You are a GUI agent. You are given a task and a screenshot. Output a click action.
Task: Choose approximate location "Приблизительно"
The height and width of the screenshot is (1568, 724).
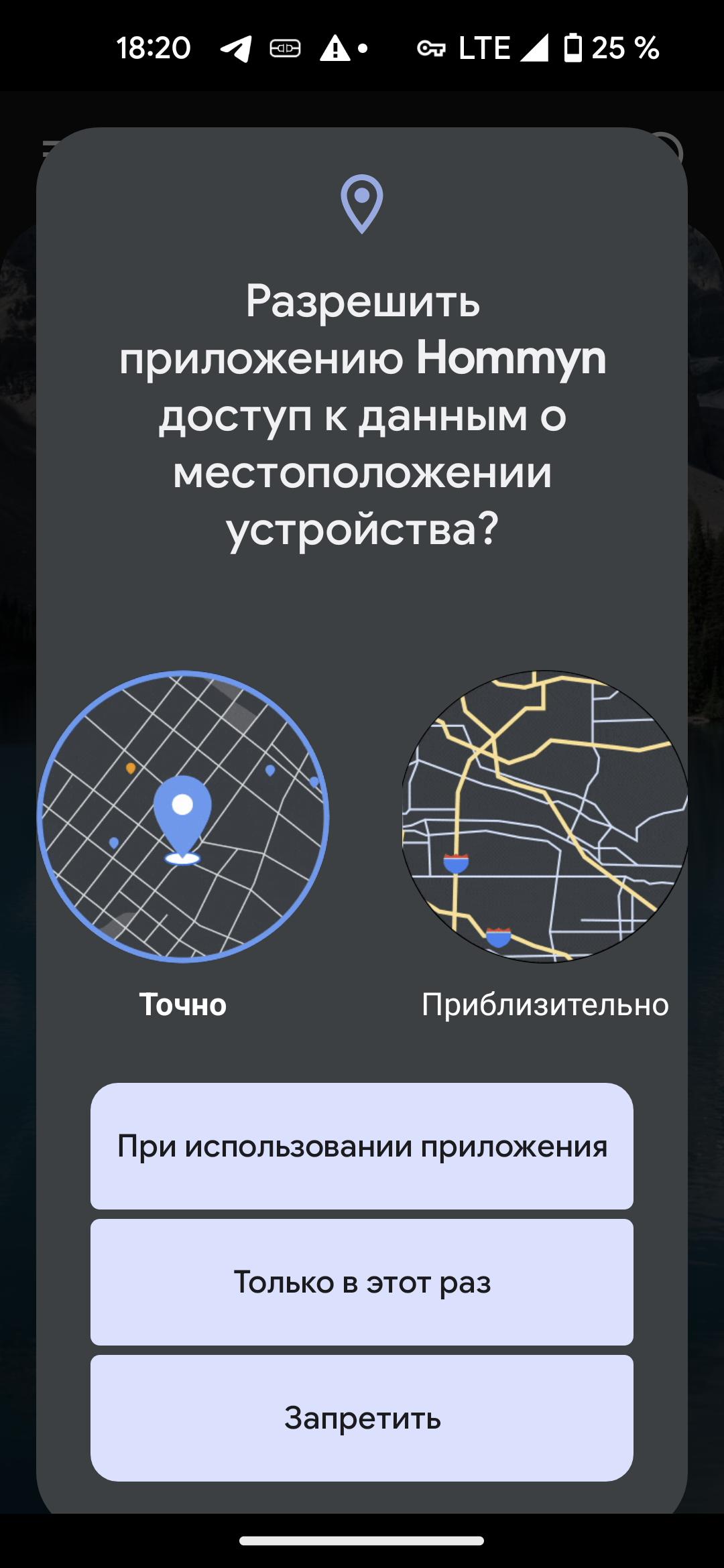(x=544, y=818)
